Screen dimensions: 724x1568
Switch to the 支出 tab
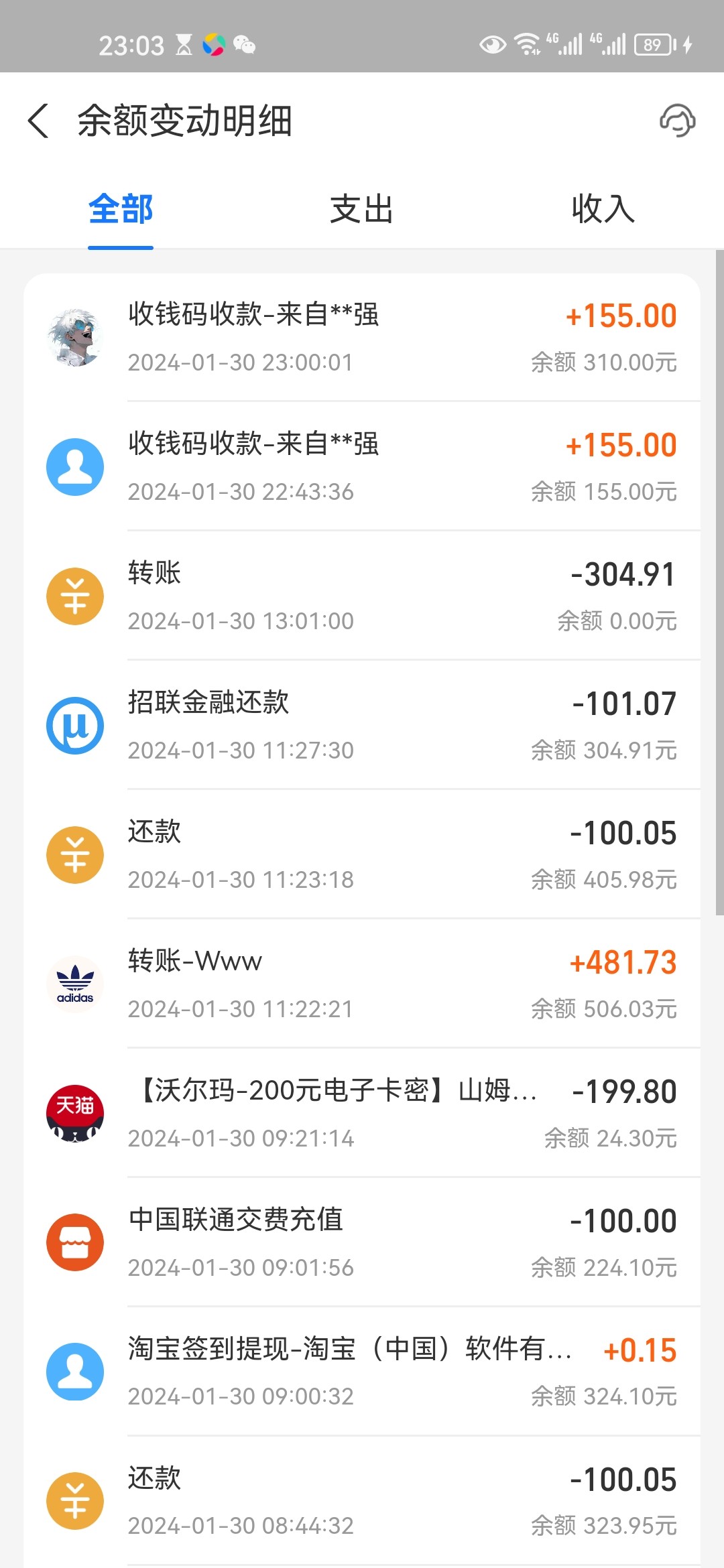pos(361,209)
